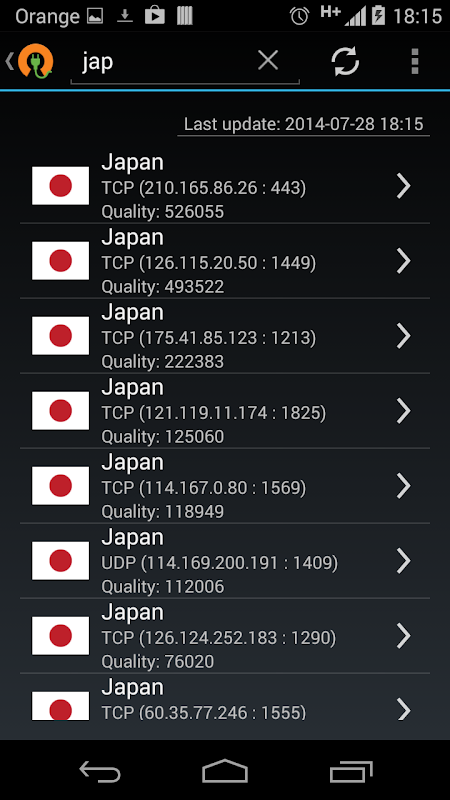This screenshot has height=800, width=450.
Task: Select Japan server 126.115.20.50 : 1449
Action: click(225, 261)
